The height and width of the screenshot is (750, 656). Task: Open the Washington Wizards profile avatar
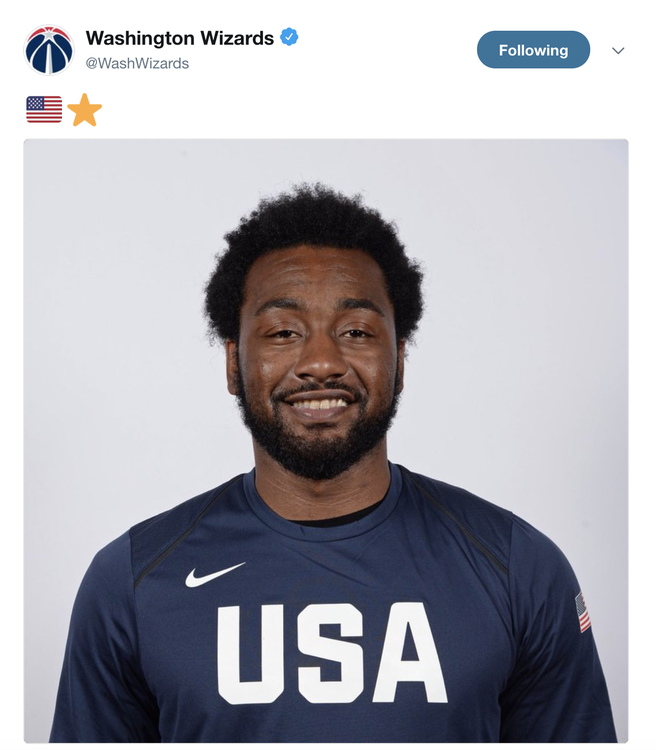[x=49, y=50]
